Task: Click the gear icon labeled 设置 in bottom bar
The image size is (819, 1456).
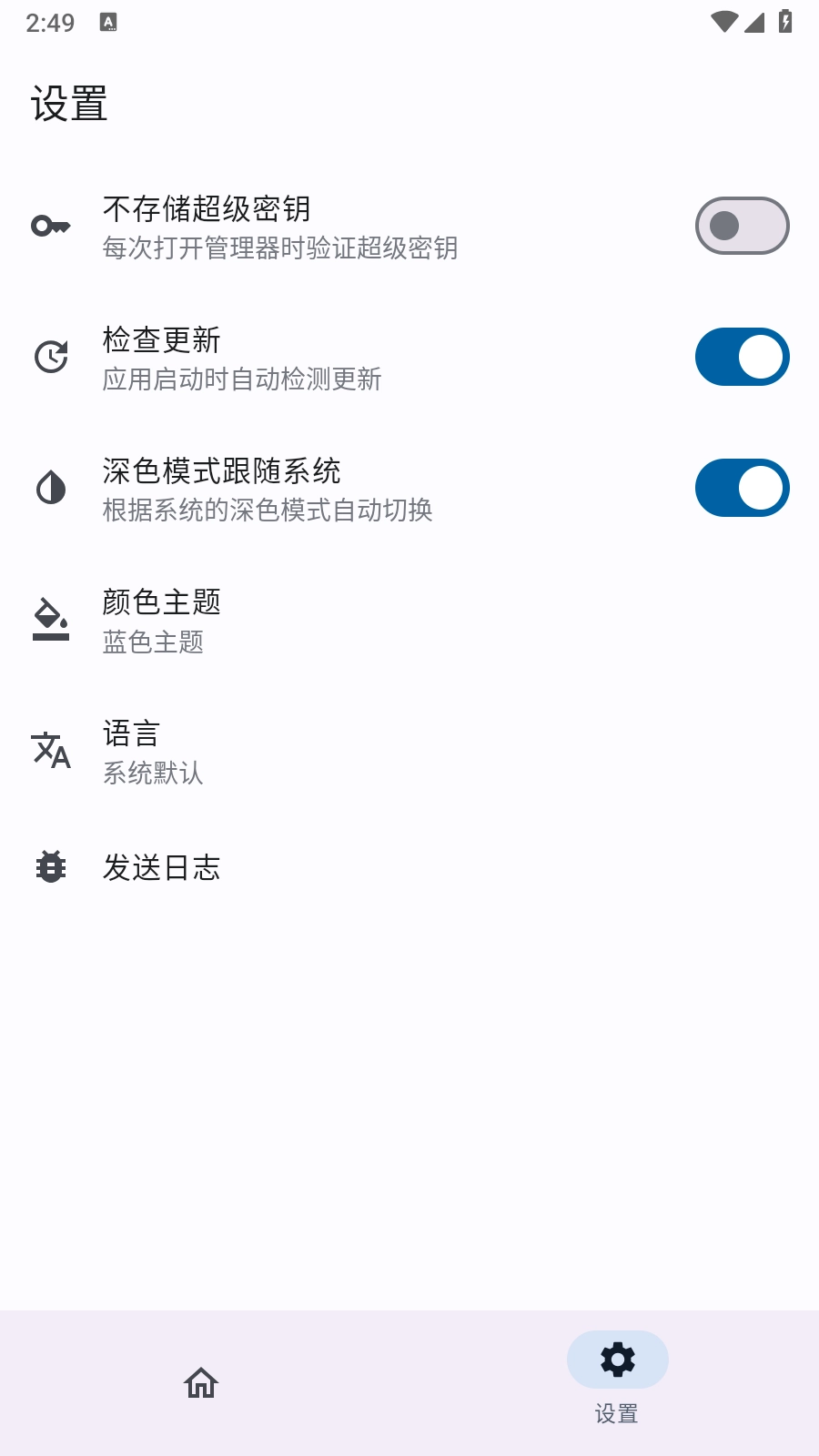Action: tap(618, 1360)
